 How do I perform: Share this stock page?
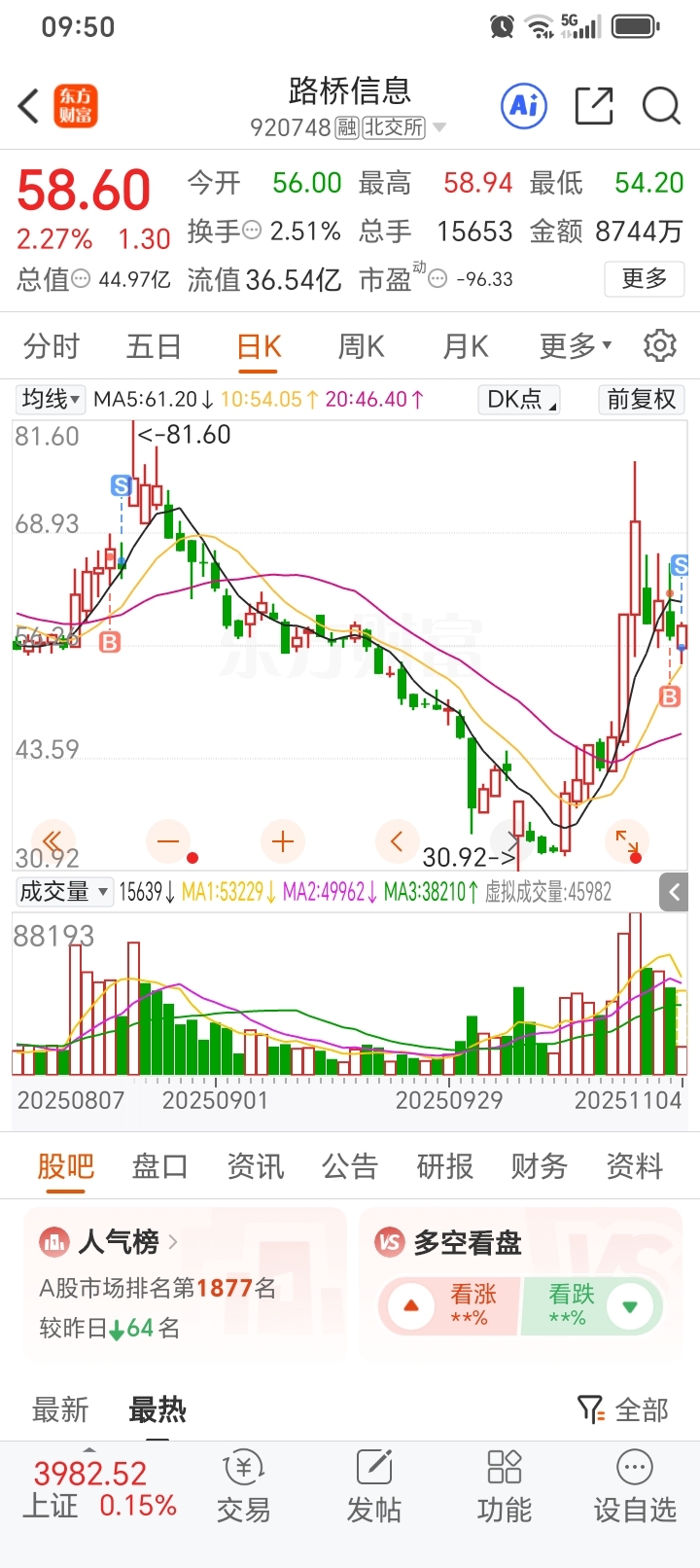pos(593,106)
